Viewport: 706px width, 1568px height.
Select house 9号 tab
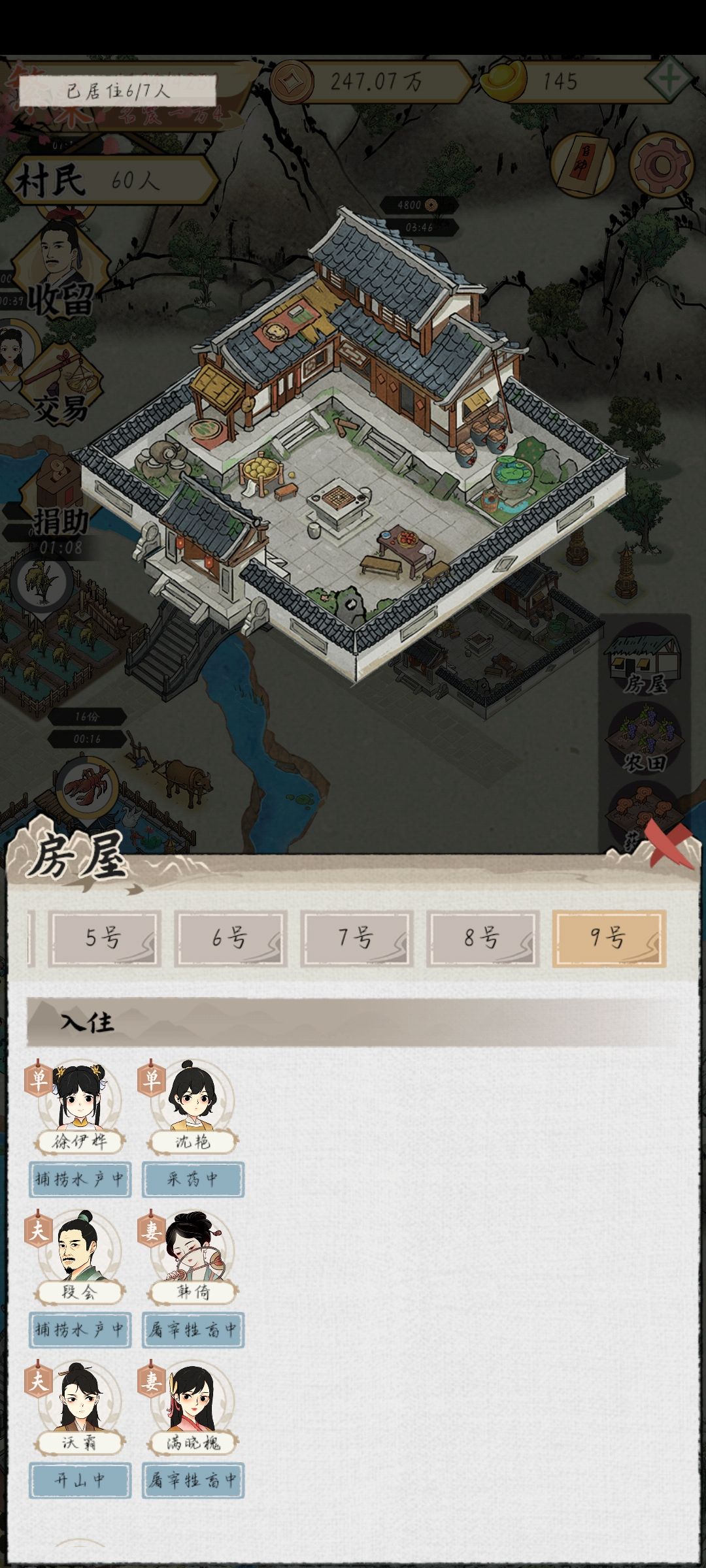click(609, 938)
